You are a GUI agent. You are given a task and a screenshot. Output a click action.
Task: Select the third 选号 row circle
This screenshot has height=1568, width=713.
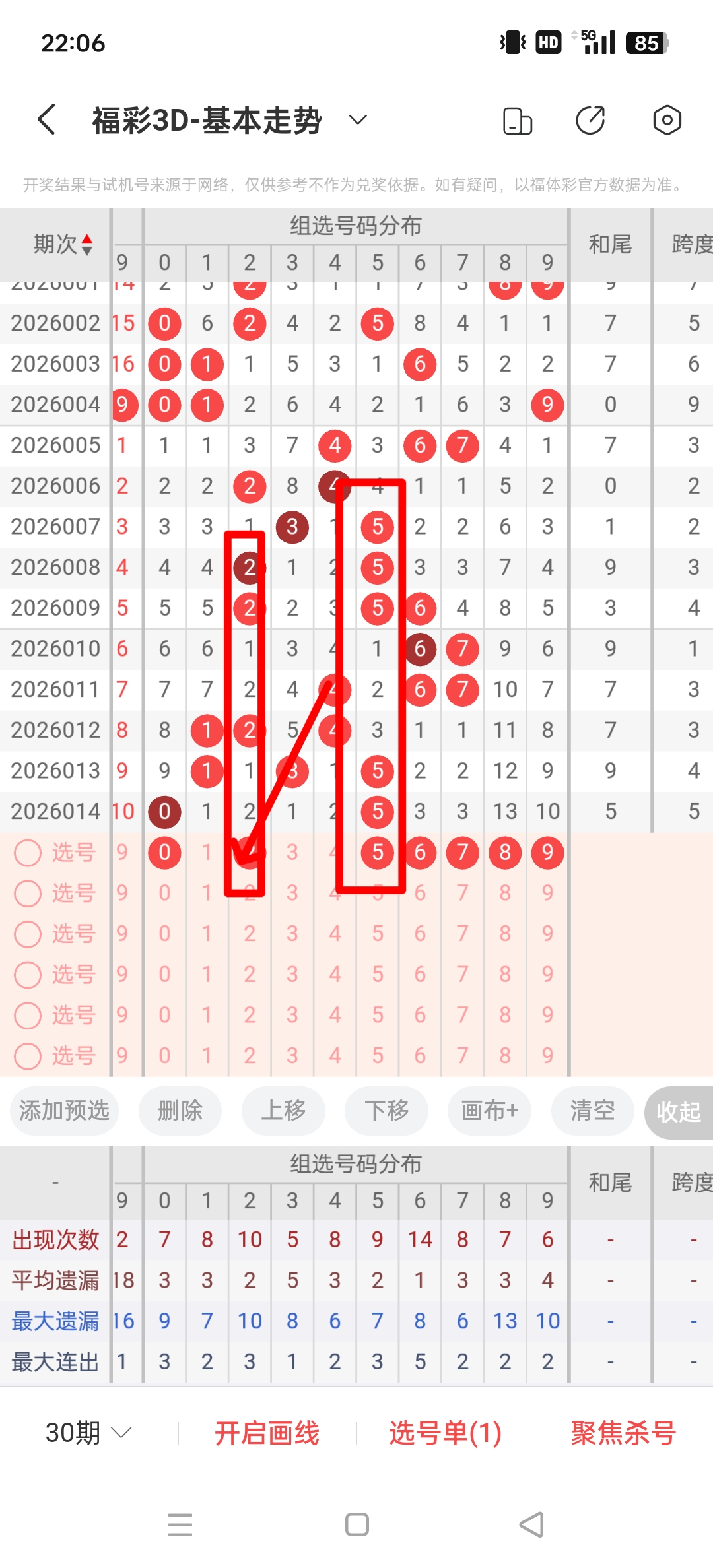click(x=29, y=934)
